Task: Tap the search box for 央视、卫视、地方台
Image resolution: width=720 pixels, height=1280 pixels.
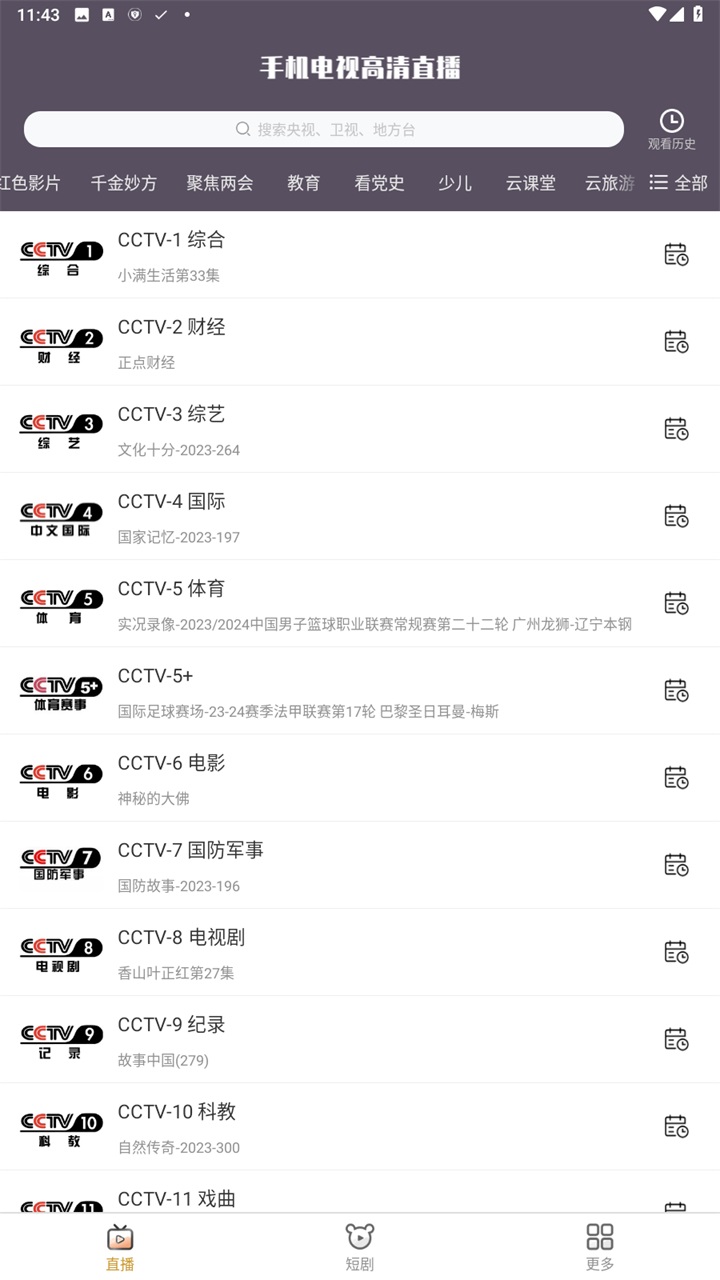Action: point(324,129)
